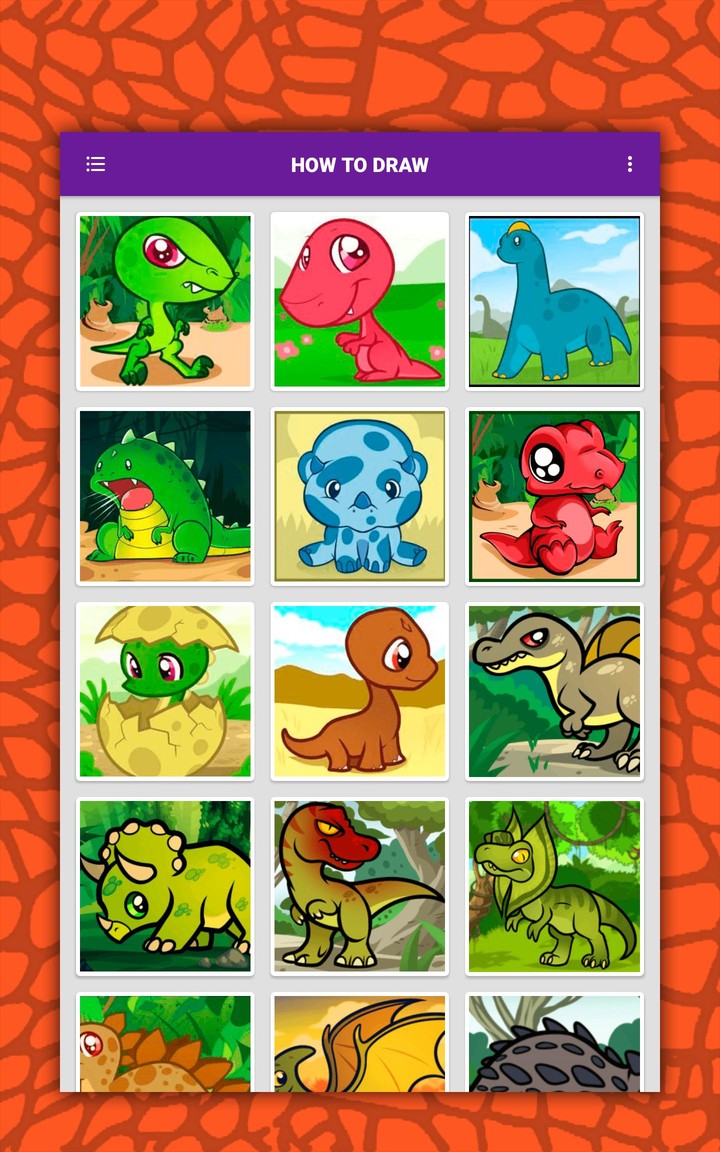Open the hatching egg dinosaur tutorial
720x1152 pixels.
(164, 691)
